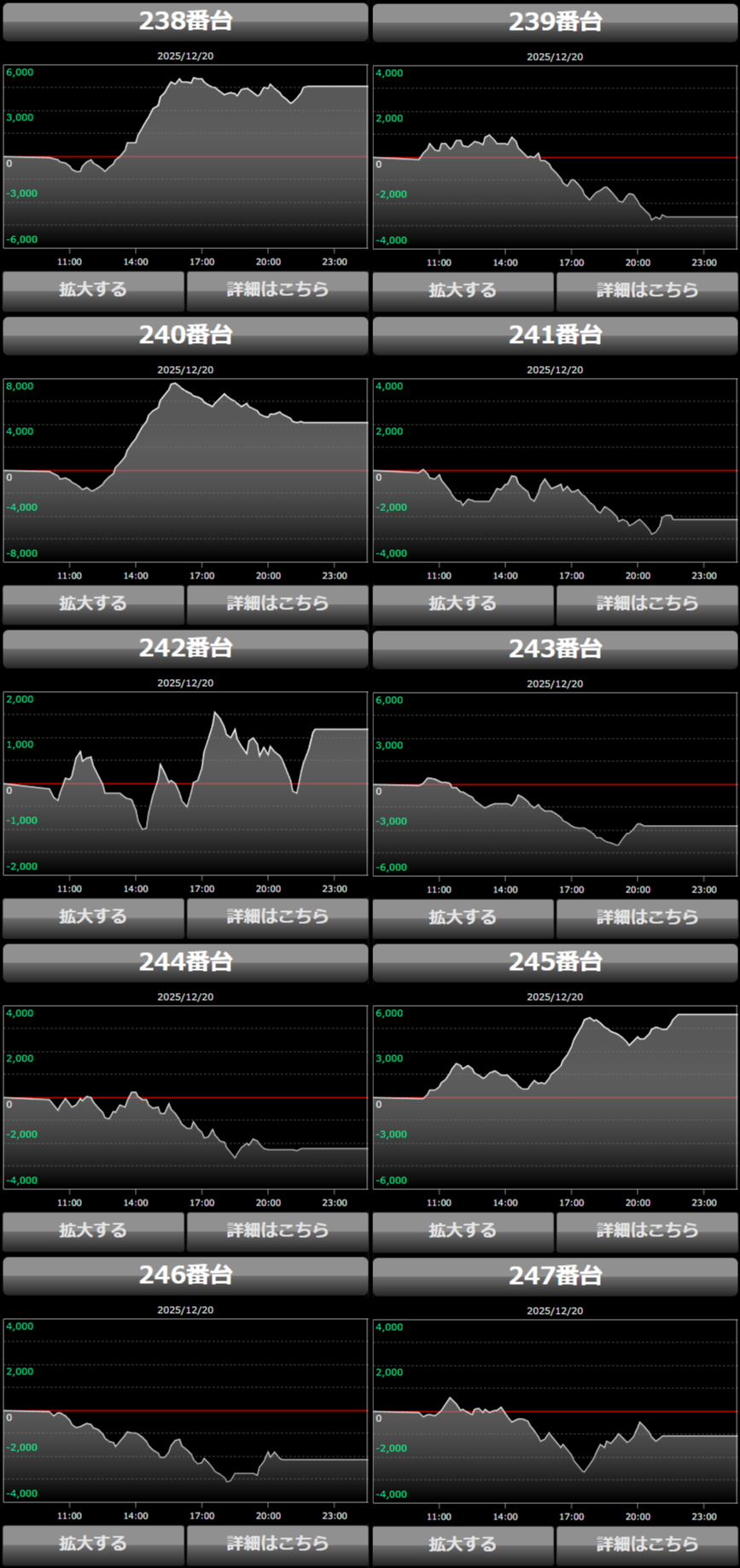View 詳細はこちら for 247番台
The image size is (740, 1568).
647,1544
